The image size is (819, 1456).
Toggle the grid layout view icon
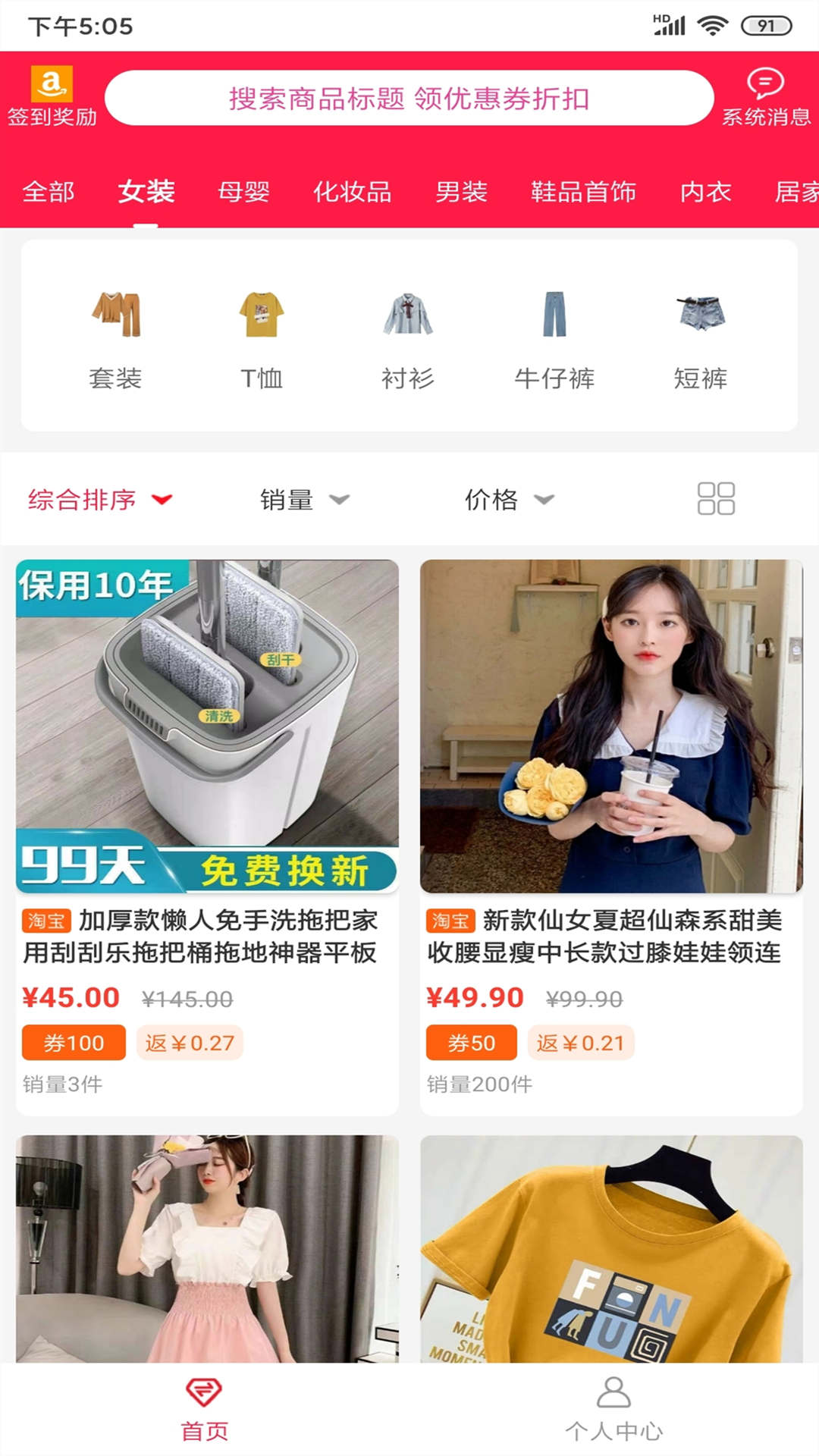(x=716, y=499)
